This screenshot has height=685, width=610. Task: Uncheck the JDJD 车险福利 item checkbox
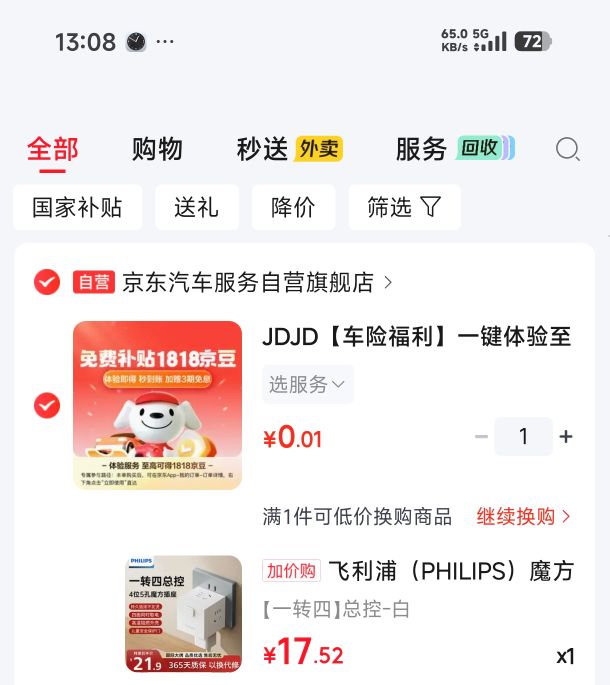point(47,405)
